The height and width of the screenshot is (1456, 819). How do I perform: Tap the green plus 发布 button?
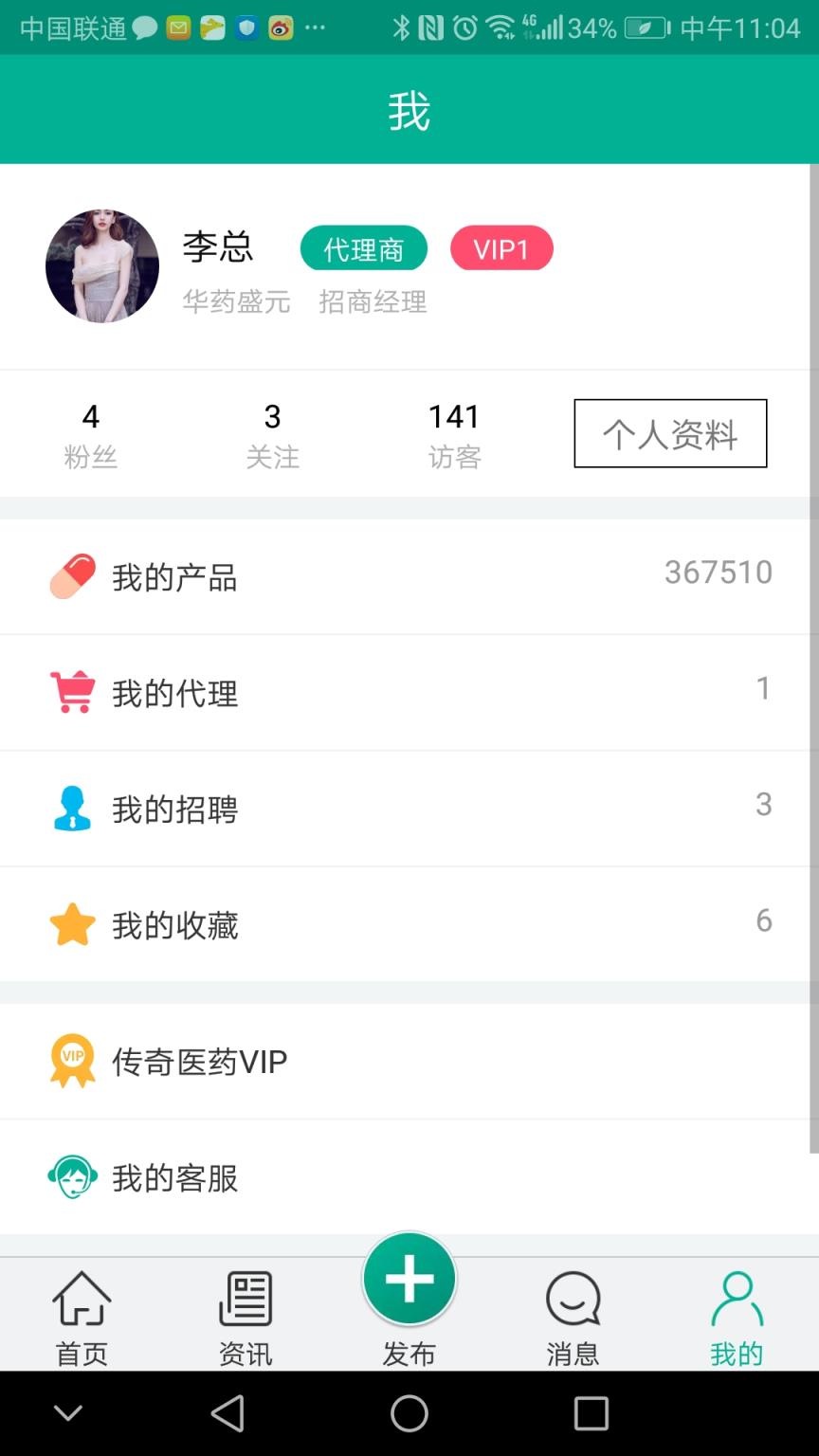click(x=409, y=1278)
